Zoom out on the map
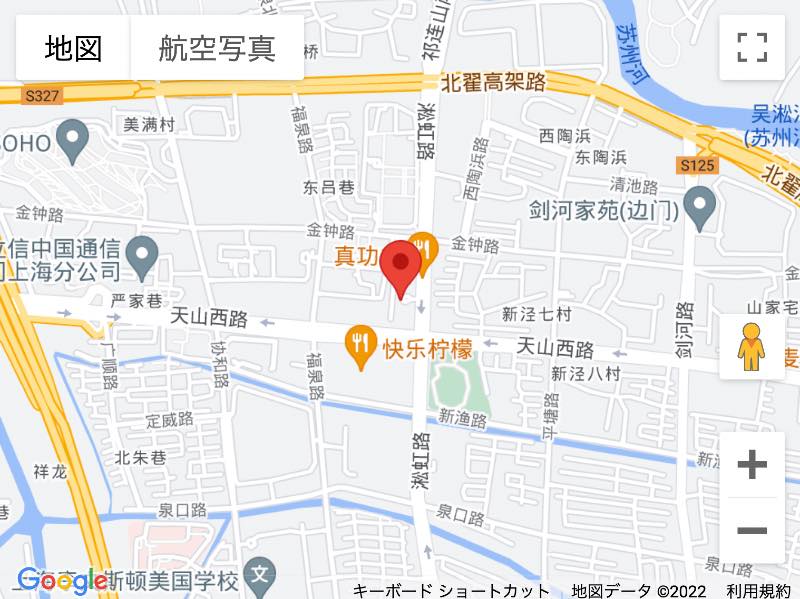800x599 pixels. click(x=752, y=531)
